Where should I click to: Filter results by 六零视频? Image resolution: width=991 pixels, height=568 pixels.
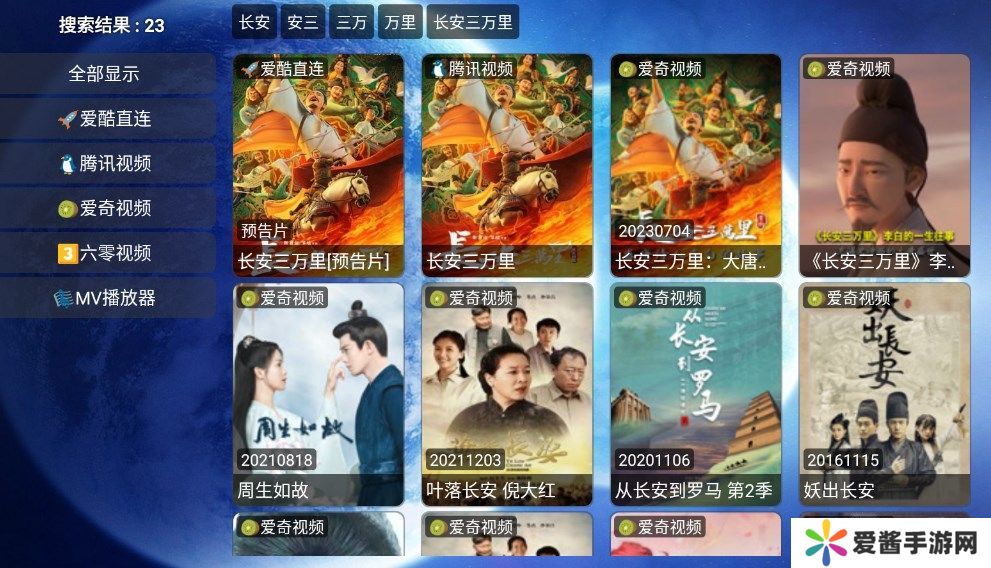click(104, 254)
